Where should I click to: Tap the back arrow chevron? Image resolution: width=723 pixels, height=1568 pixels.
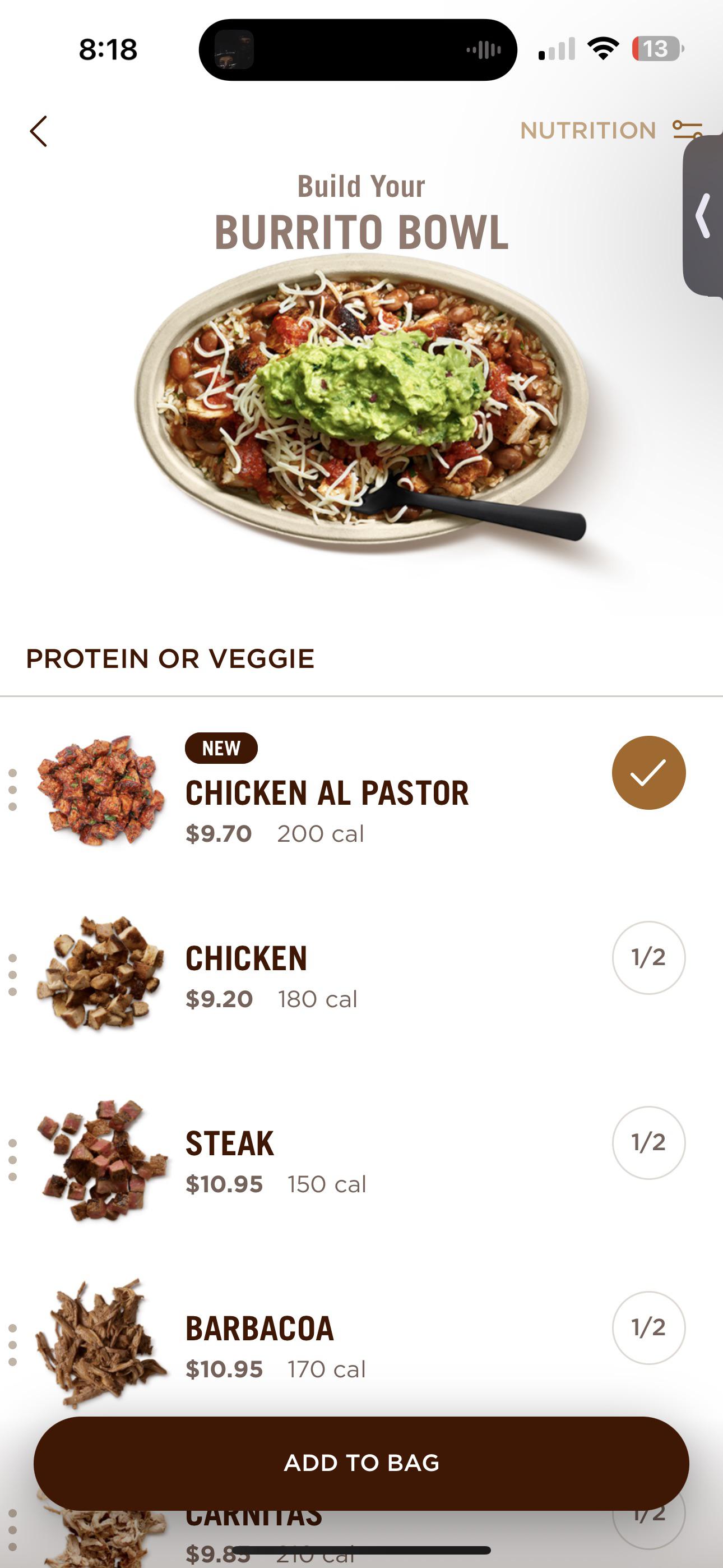(39, 131)
